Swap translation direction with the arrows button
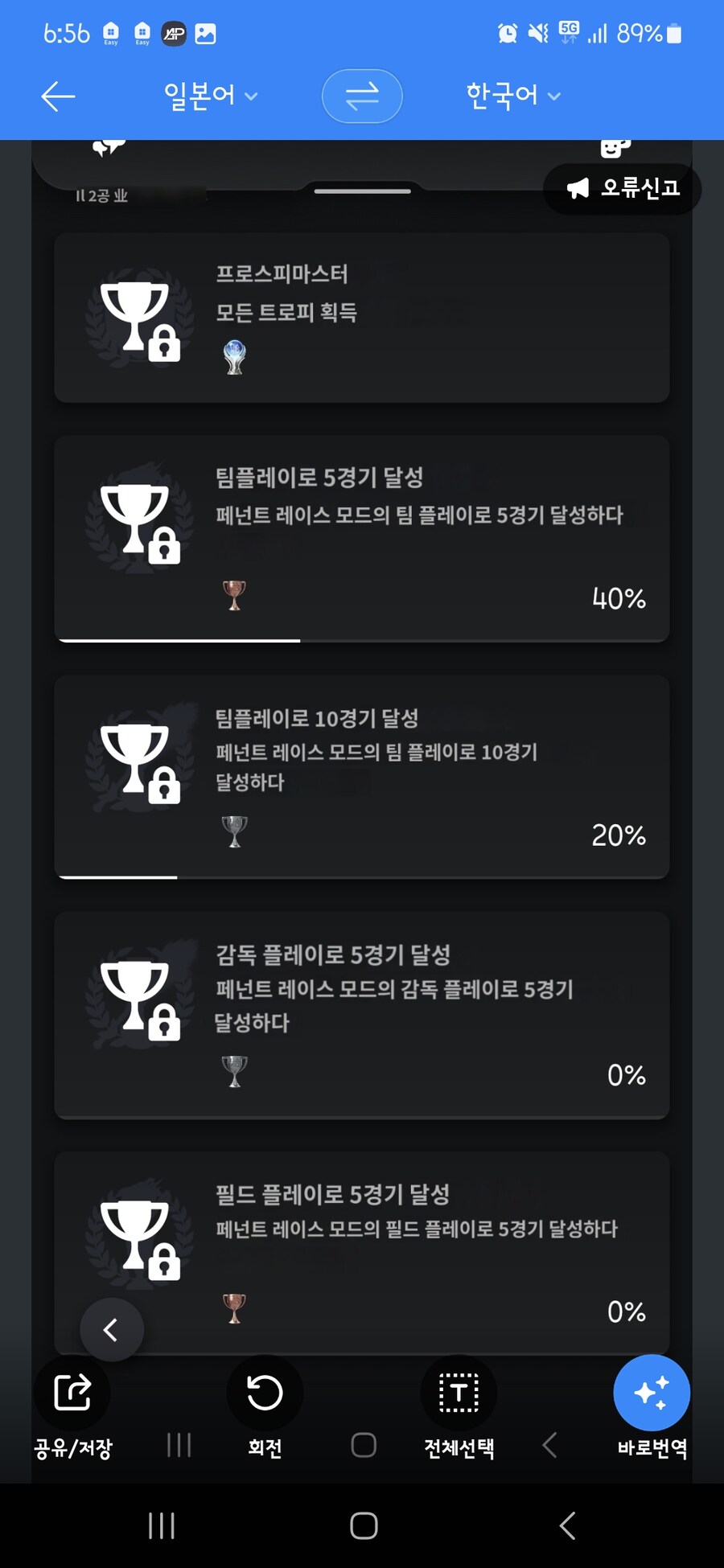This screenshot has height=1568, width=724. (x=362, y=96)
